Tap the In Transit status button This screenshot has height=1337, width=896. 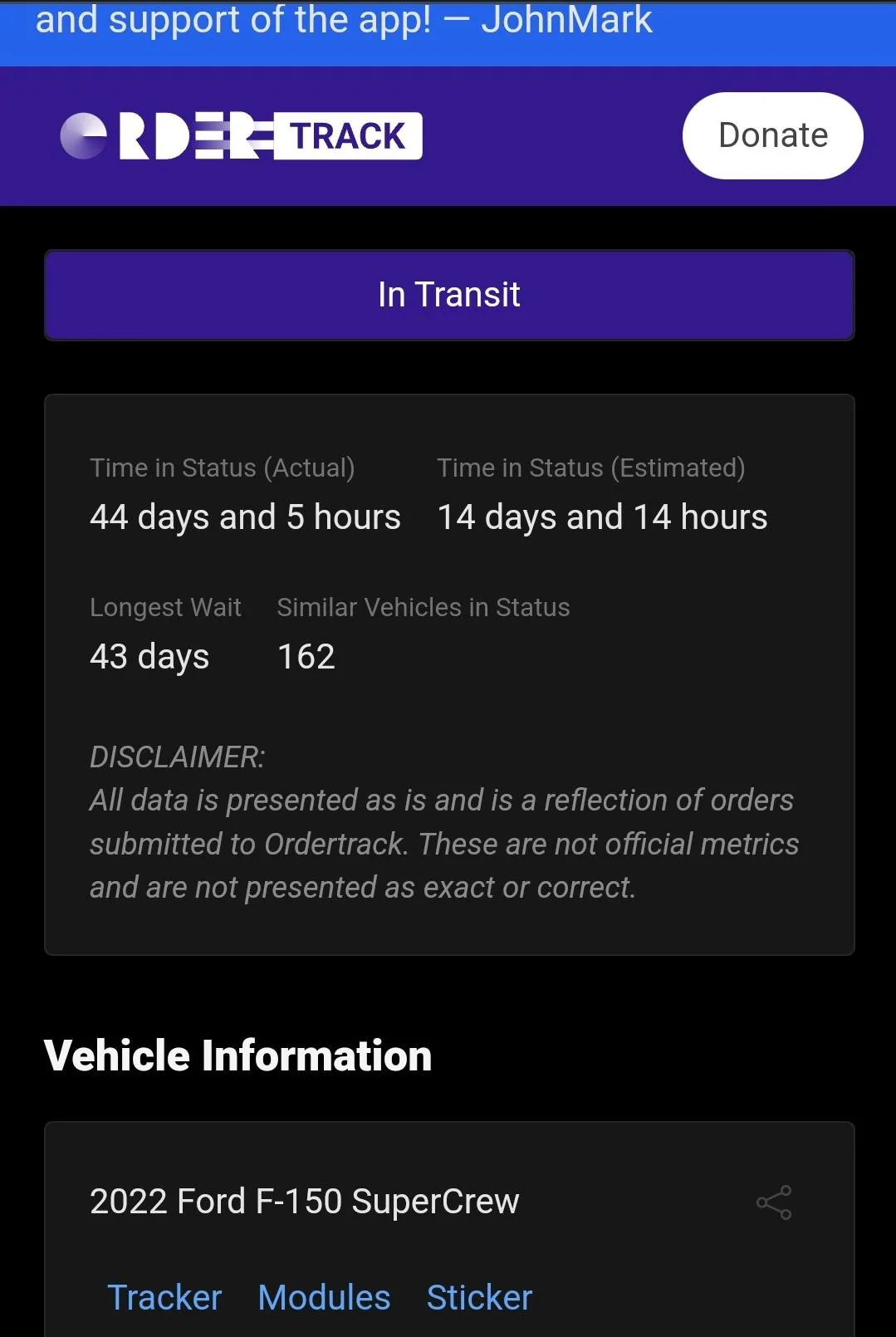tap(448, 295)
